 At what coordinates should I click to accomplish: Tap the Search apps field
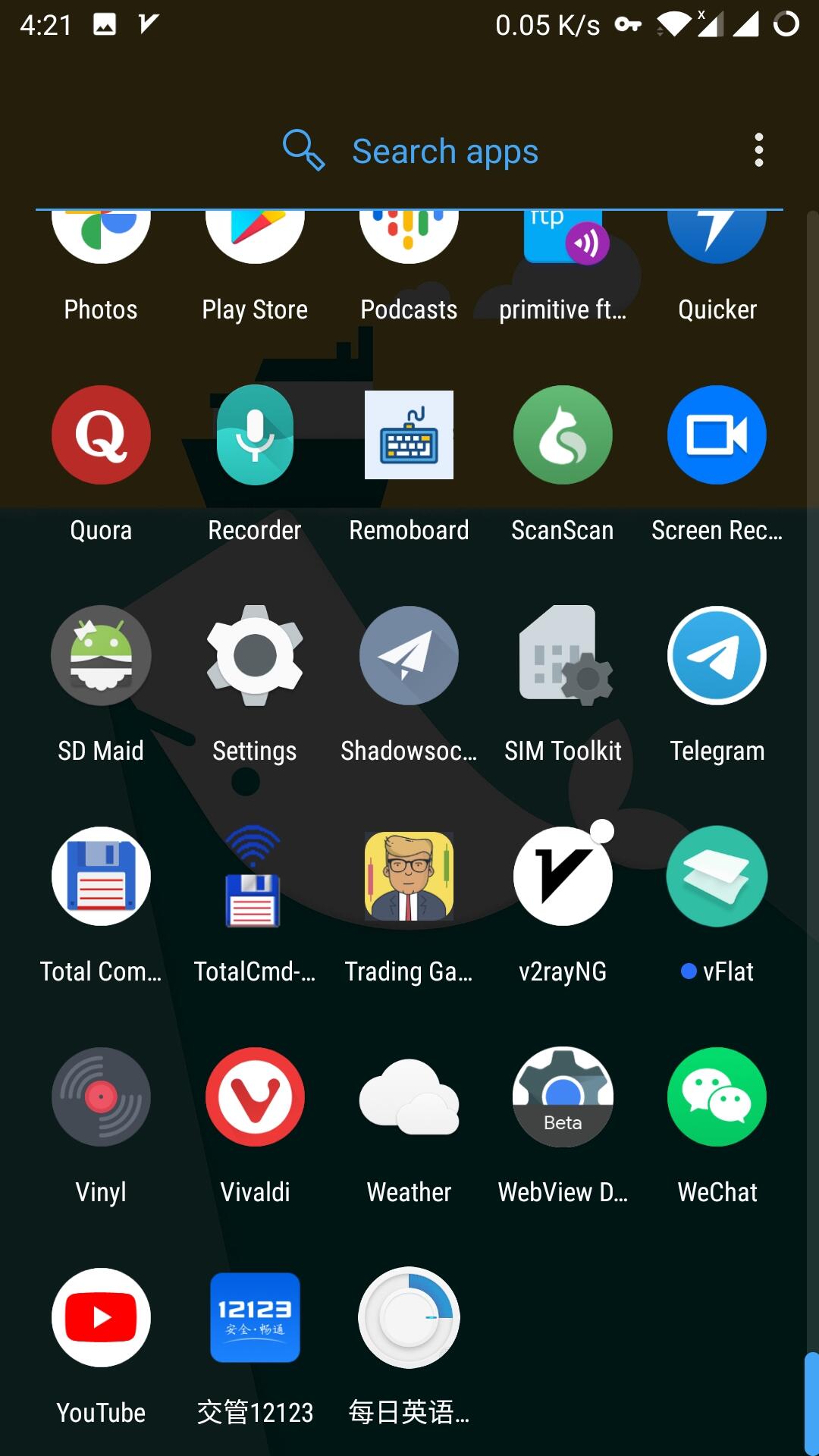coord(444,152)
